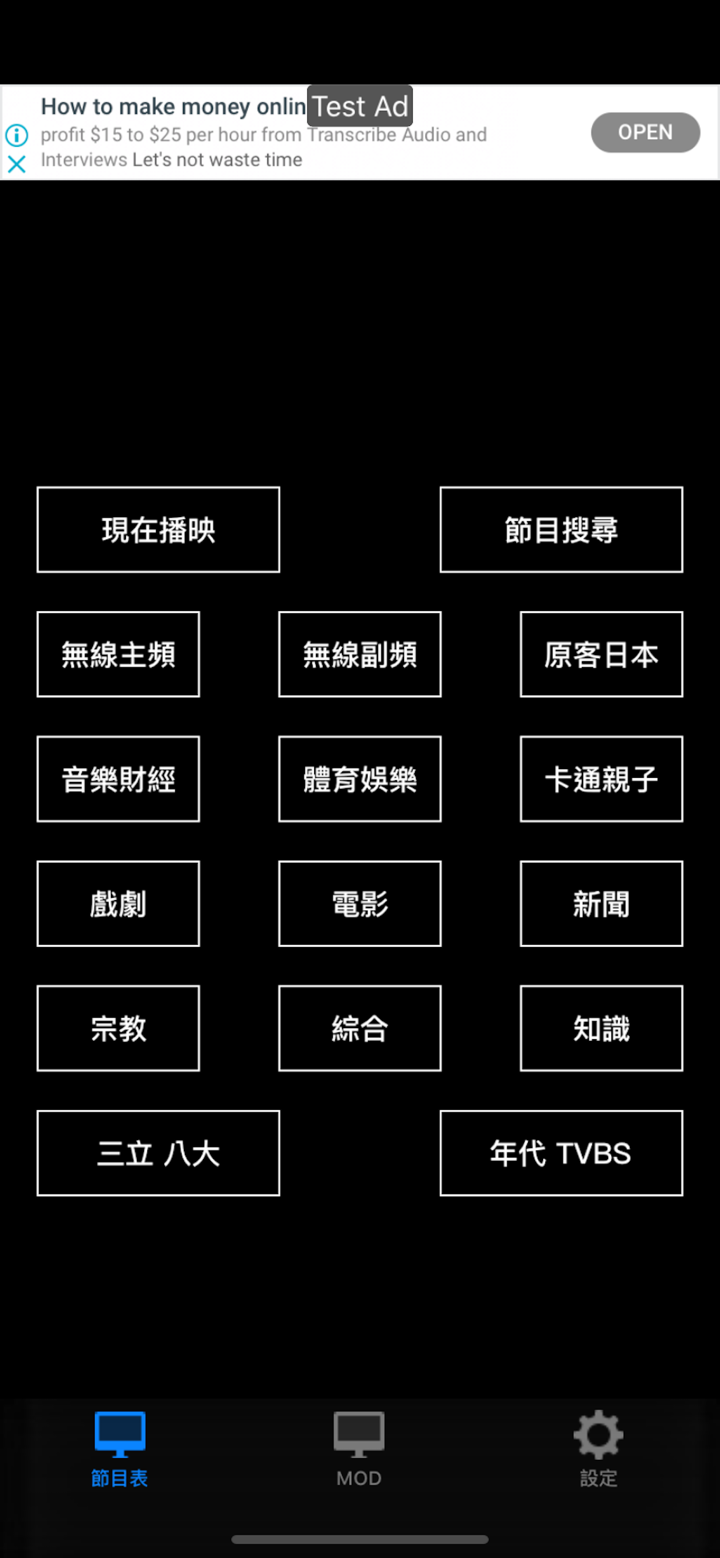
Task: Open the 卡通親子 category
Action: coord(600,779)
